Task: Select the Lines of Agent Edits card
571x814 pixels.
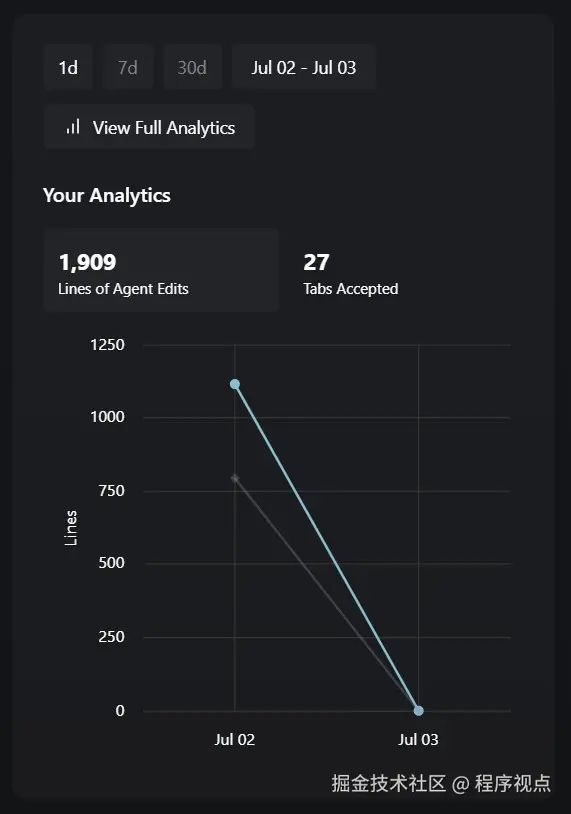Action: (161, 270)
